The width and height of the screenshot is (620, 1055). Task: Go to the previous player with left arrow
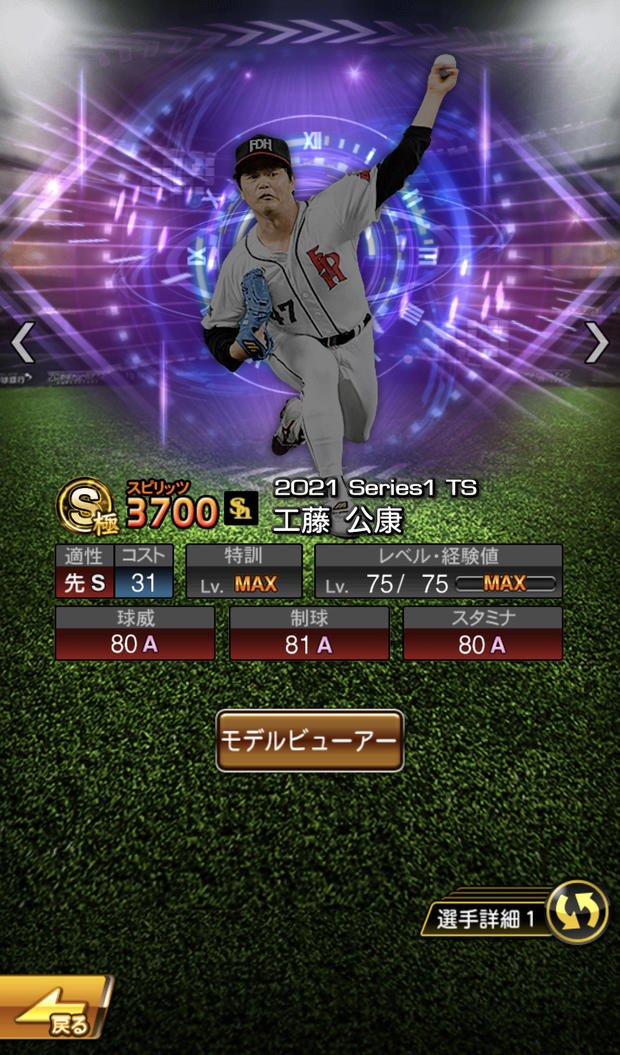pos(22,342)
